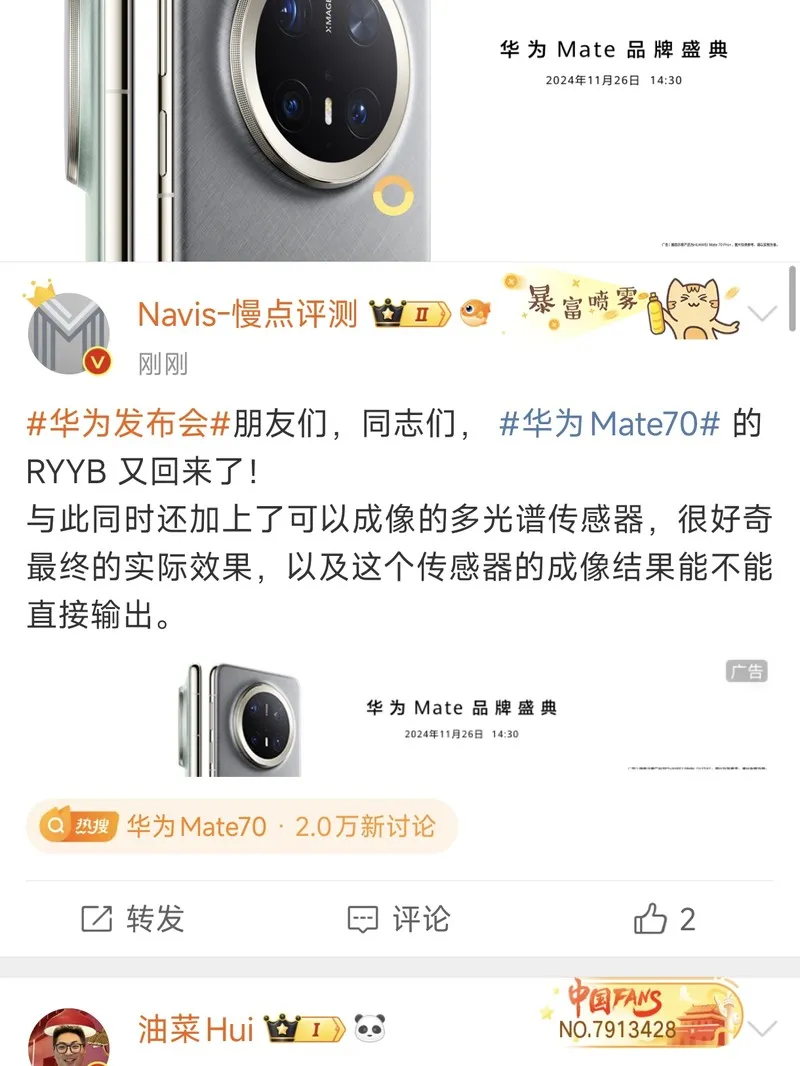Open the Navis-慢点评测 username link
Viewport: 800px width, 1066px height.
(247, 314)
